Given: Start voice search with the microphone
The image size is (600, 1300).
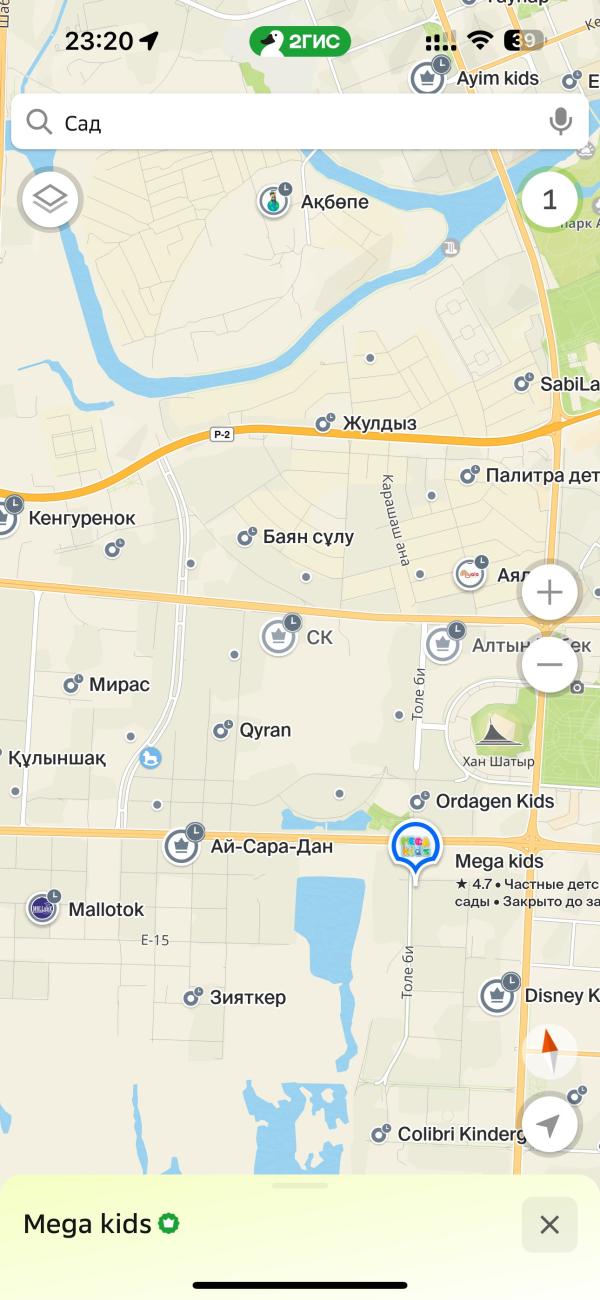Looking at the screenshot, I should [561, 122].
